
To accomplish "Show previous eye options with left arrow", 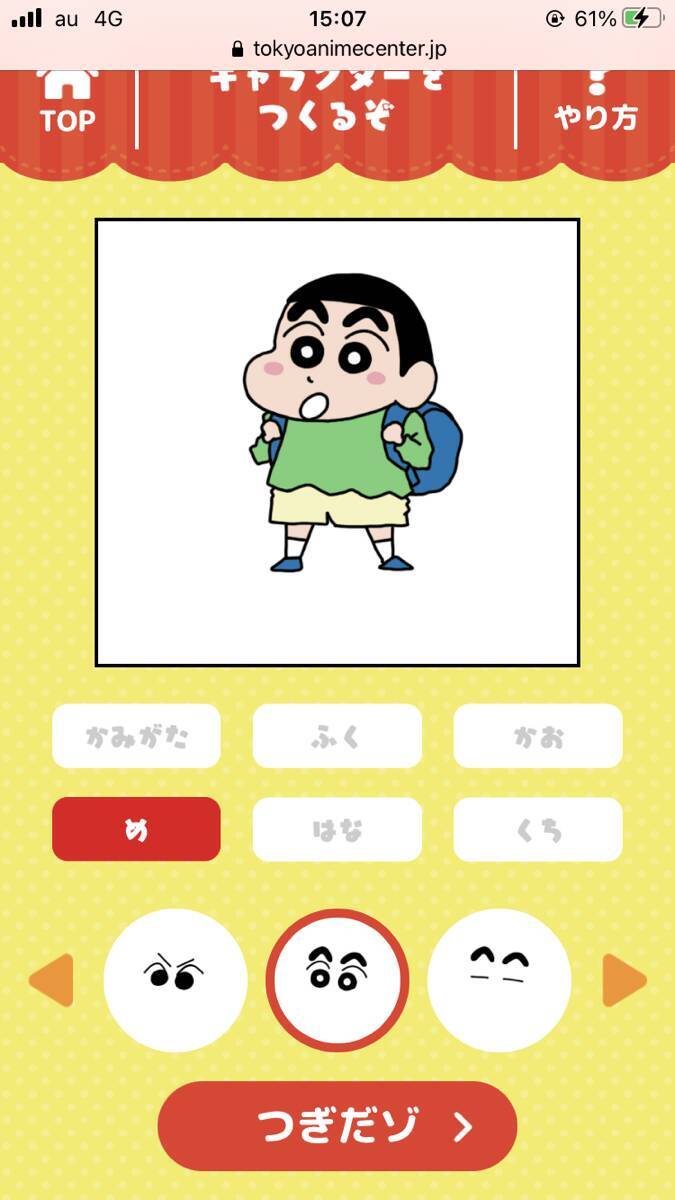I will pyautogui.click(x=51, y=980).
